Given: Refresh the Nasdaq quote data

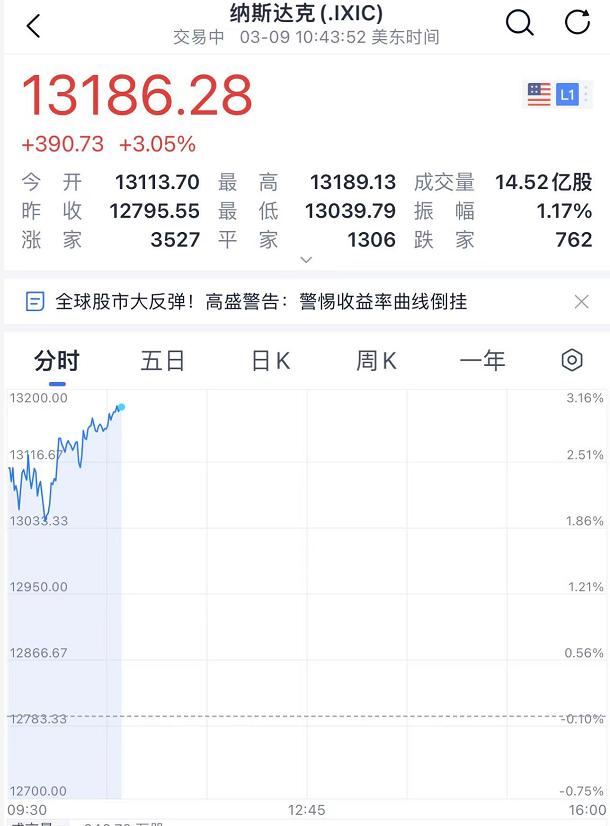Looking at the screenshot, I should [577, 23].
